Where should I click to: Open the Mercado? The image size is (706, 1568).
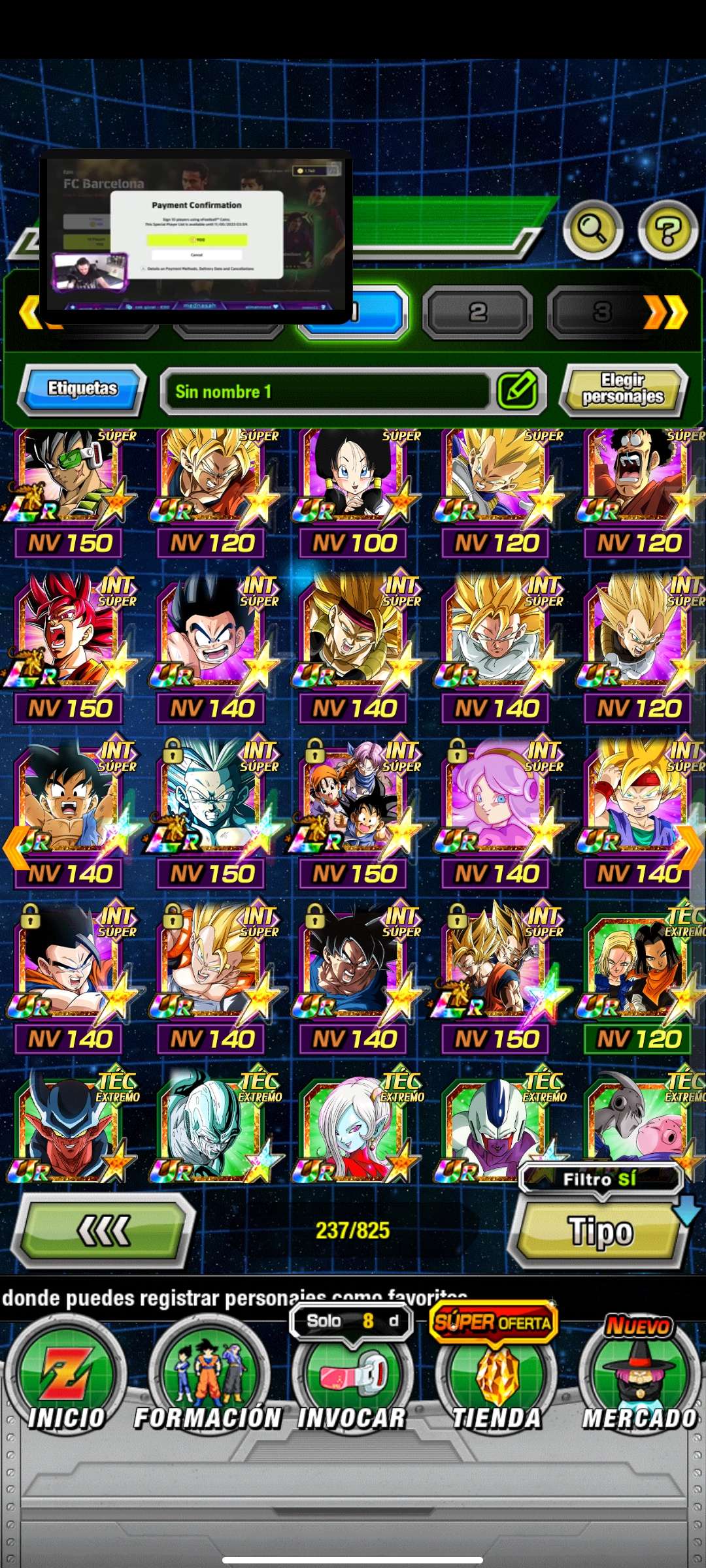639,1379
